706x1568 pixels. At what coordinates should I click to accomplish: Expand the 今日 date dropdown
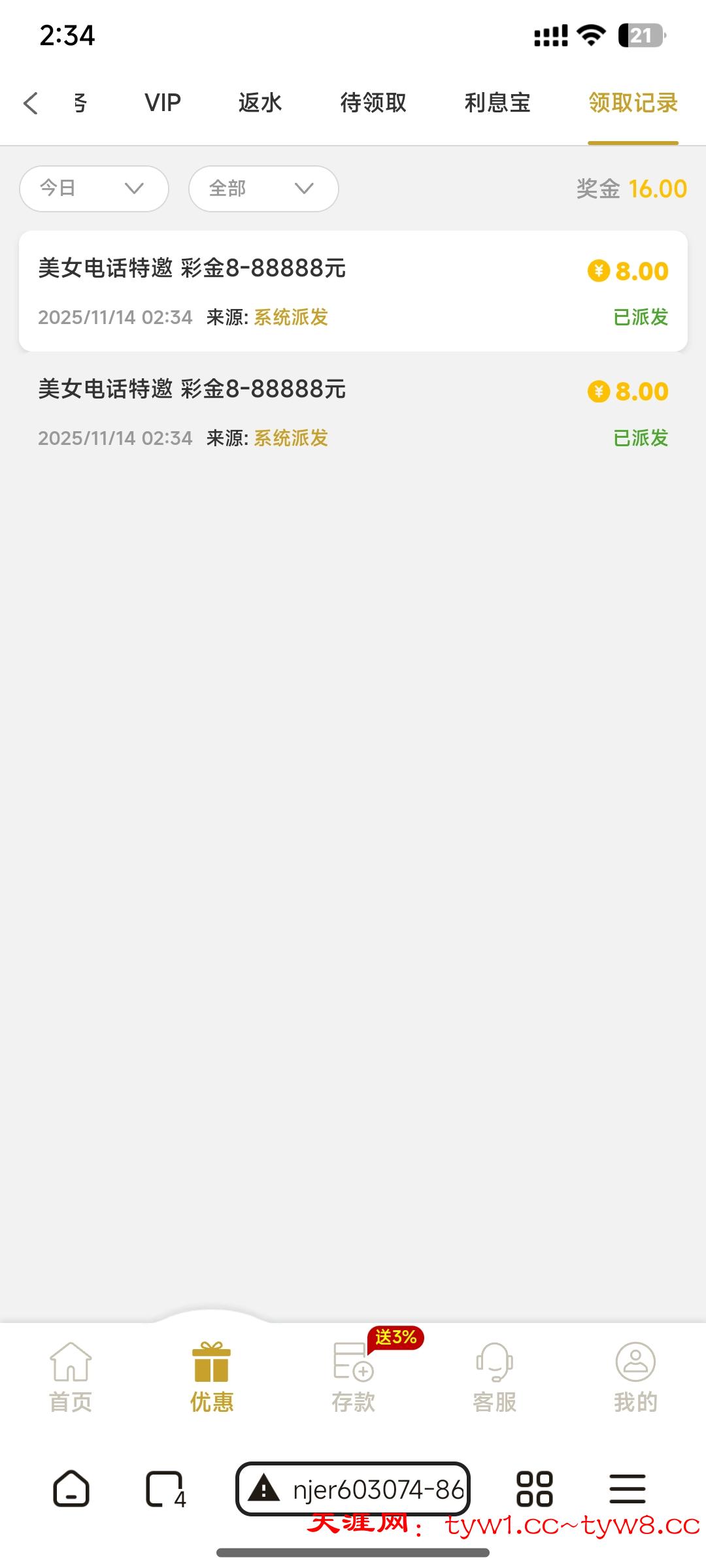[94, 189]
